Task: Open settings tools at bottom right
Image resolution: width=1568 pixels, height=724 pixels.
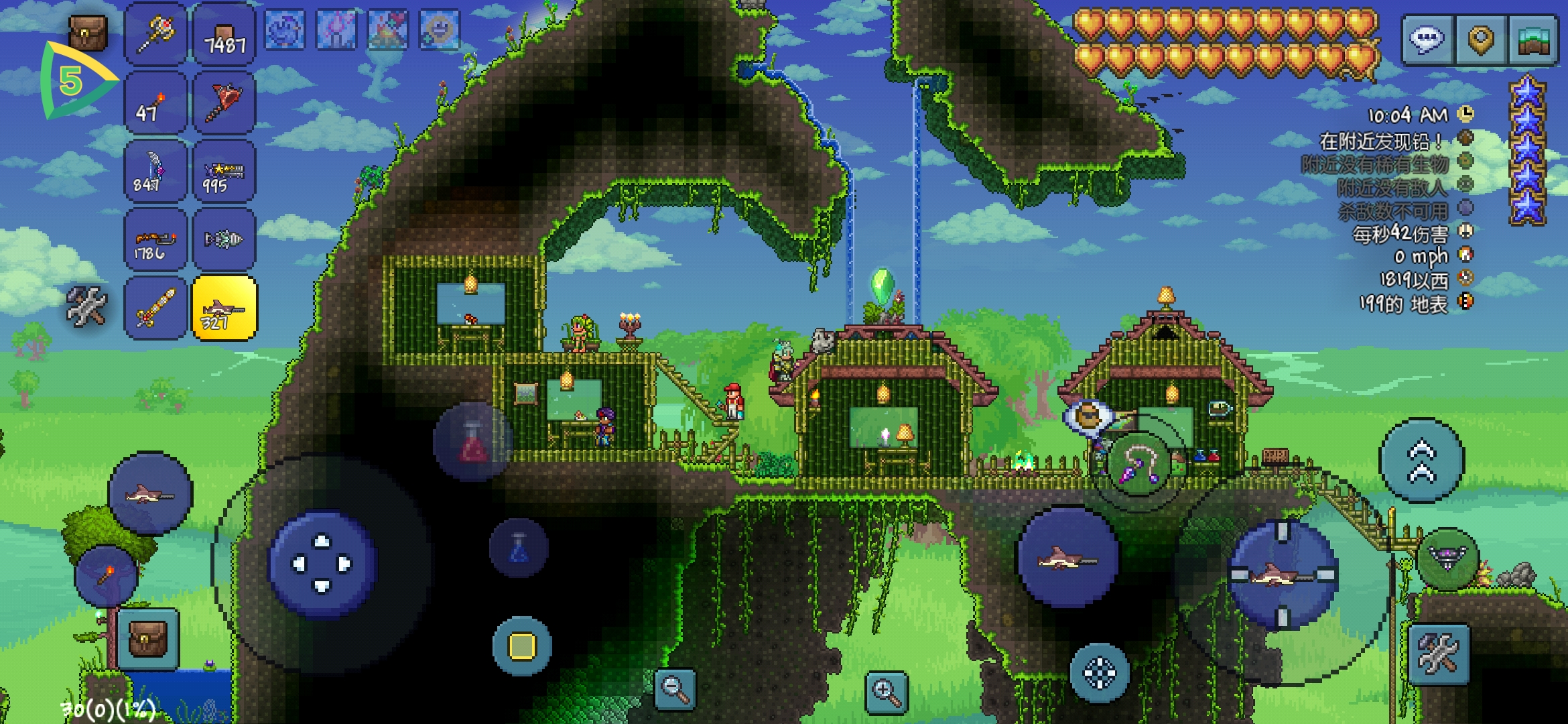Action: [1438, 654]
